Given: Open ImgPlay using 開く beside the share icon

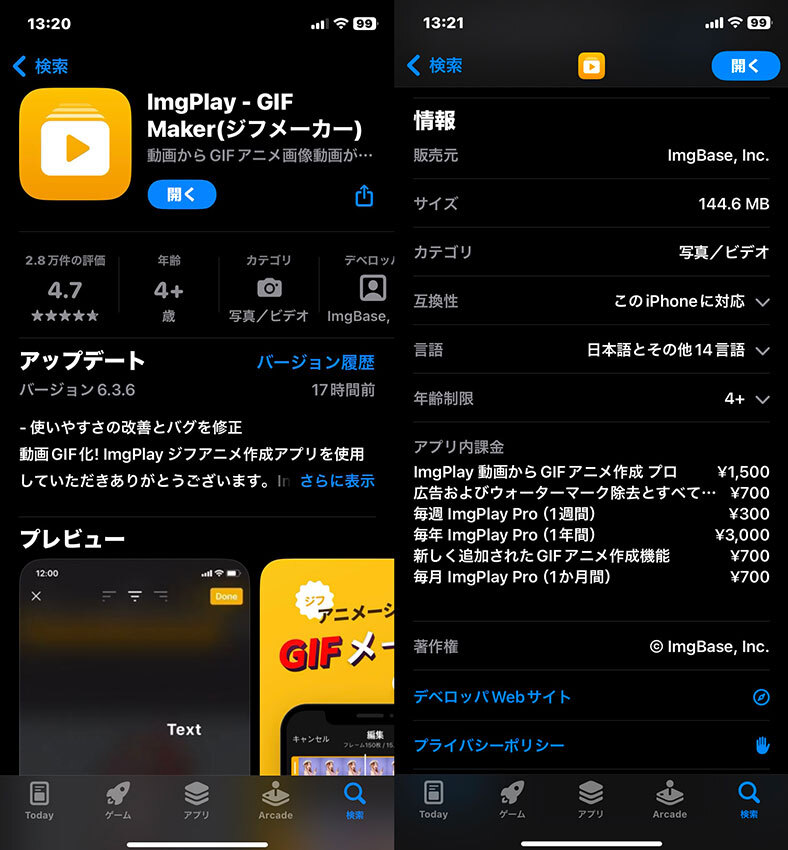Looking at the screenshot, I should coord(181,195).
